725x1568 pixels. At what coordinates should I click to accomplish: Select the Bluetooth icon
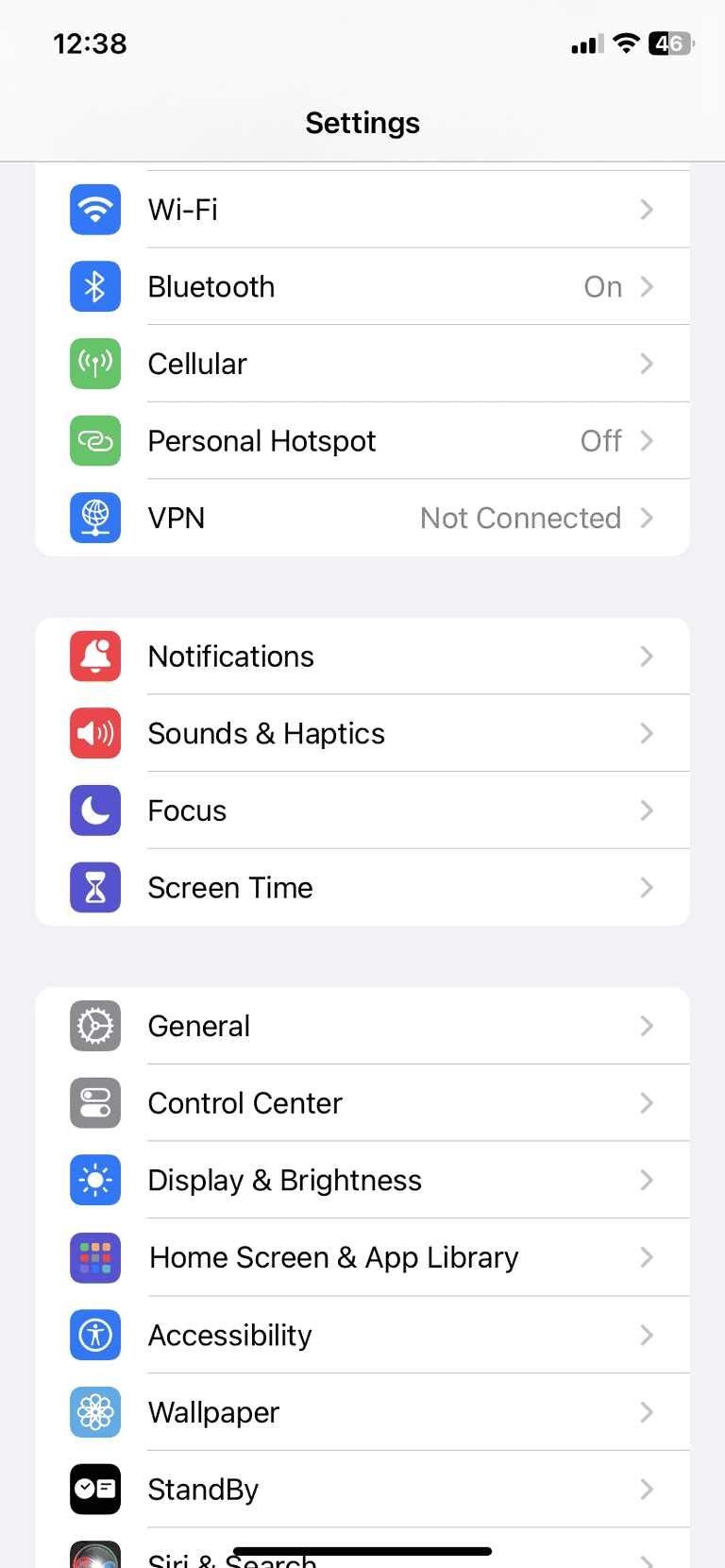(94, 286)
